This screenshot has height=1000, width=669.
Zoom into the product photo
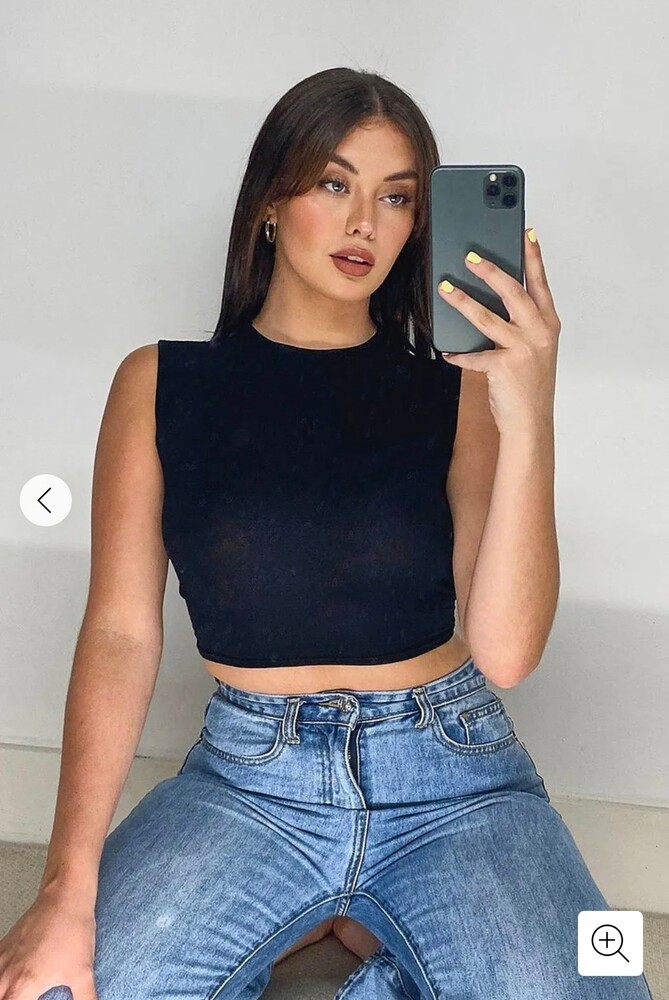click(x=610, y=943)
